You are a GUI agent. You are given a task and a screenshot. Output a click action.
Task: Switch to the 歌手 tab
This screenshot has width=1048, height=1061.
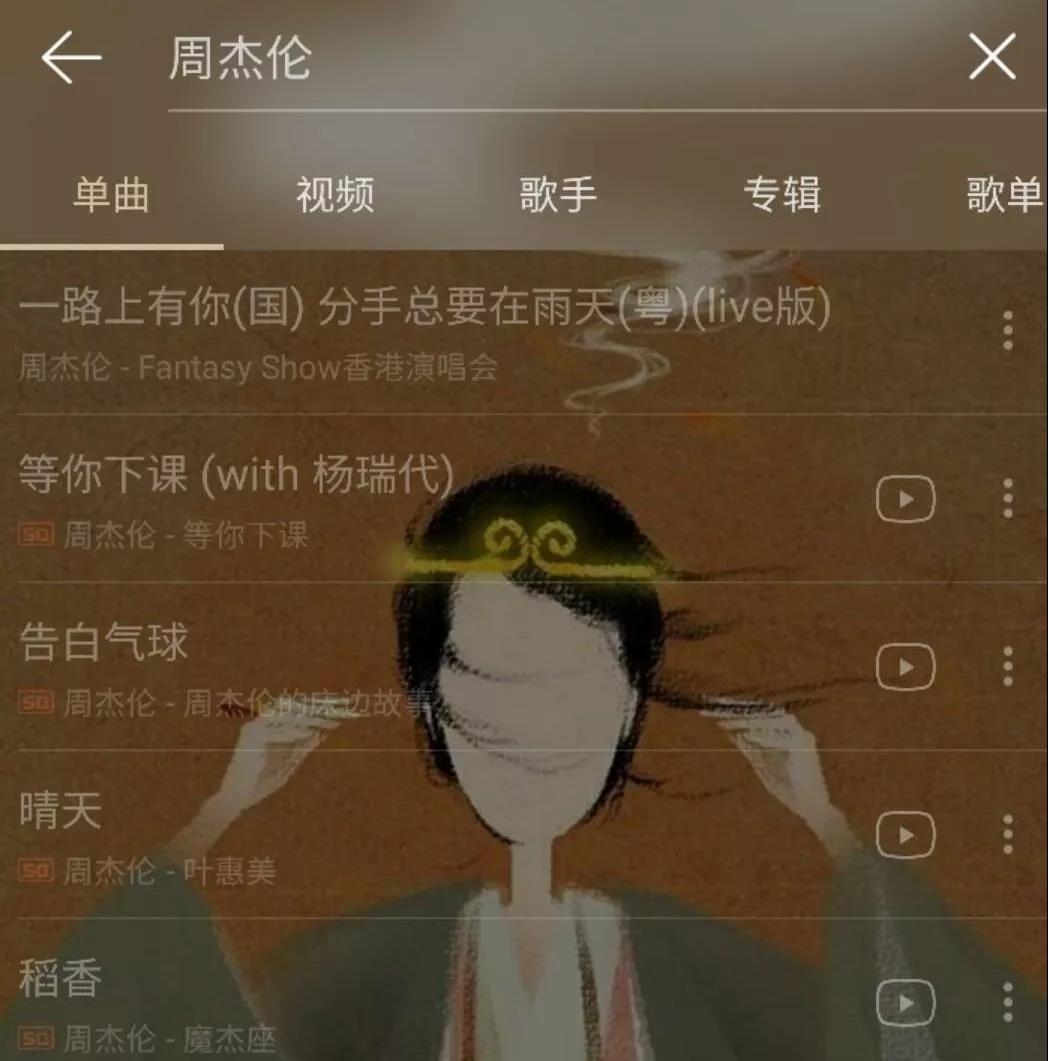click(558, 195)
